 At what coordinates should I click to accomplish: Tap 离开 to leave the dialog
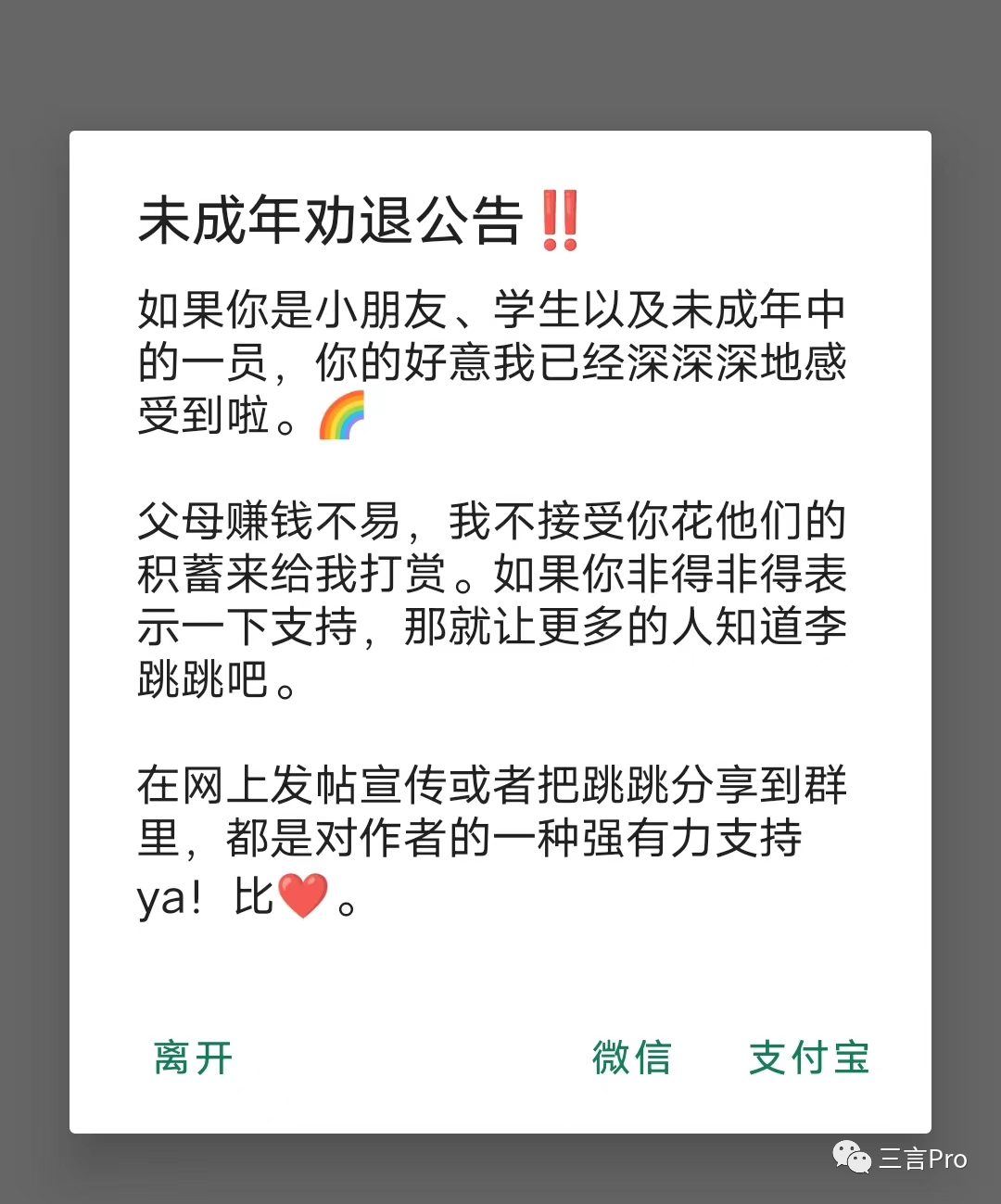193,1058
